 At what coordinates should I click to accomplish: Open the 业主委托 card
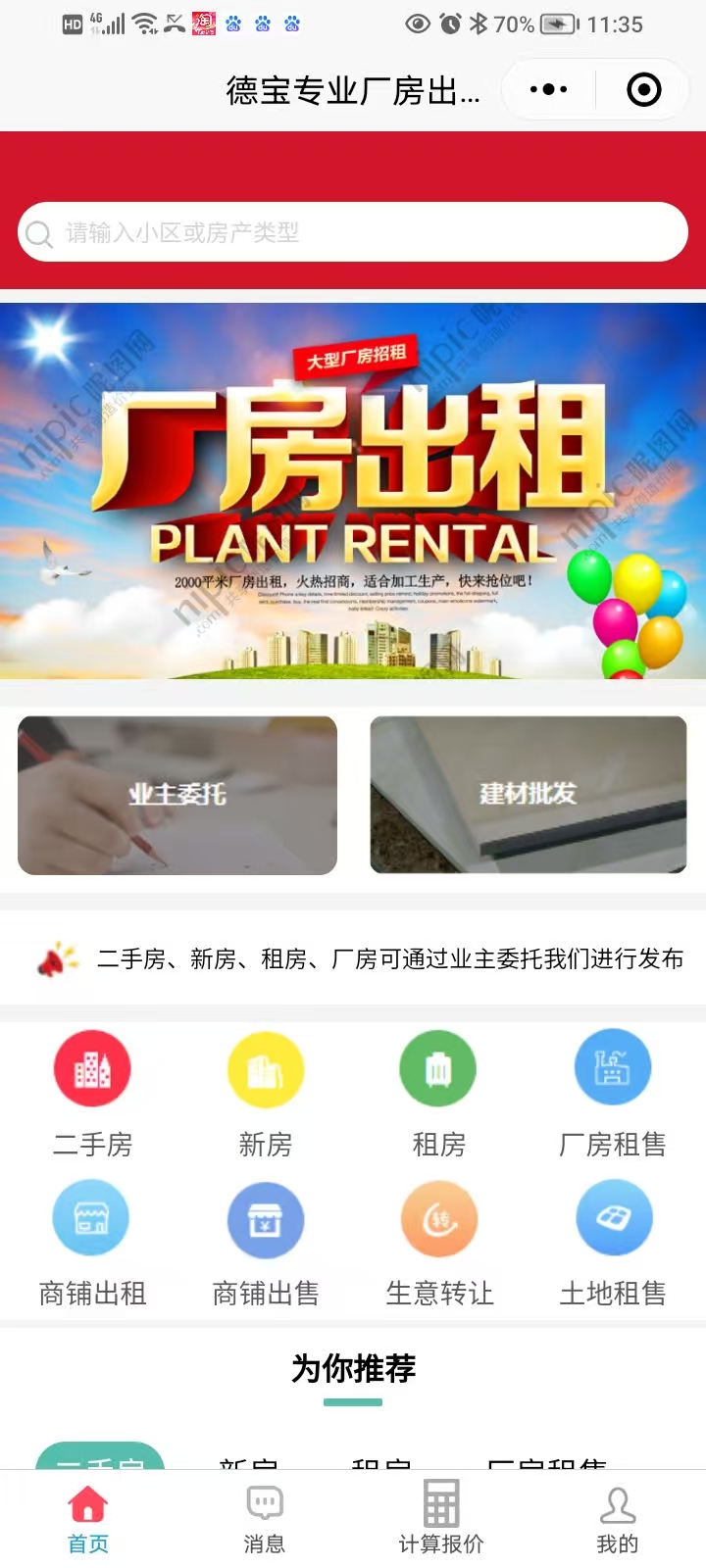click(x=177, y=795)
